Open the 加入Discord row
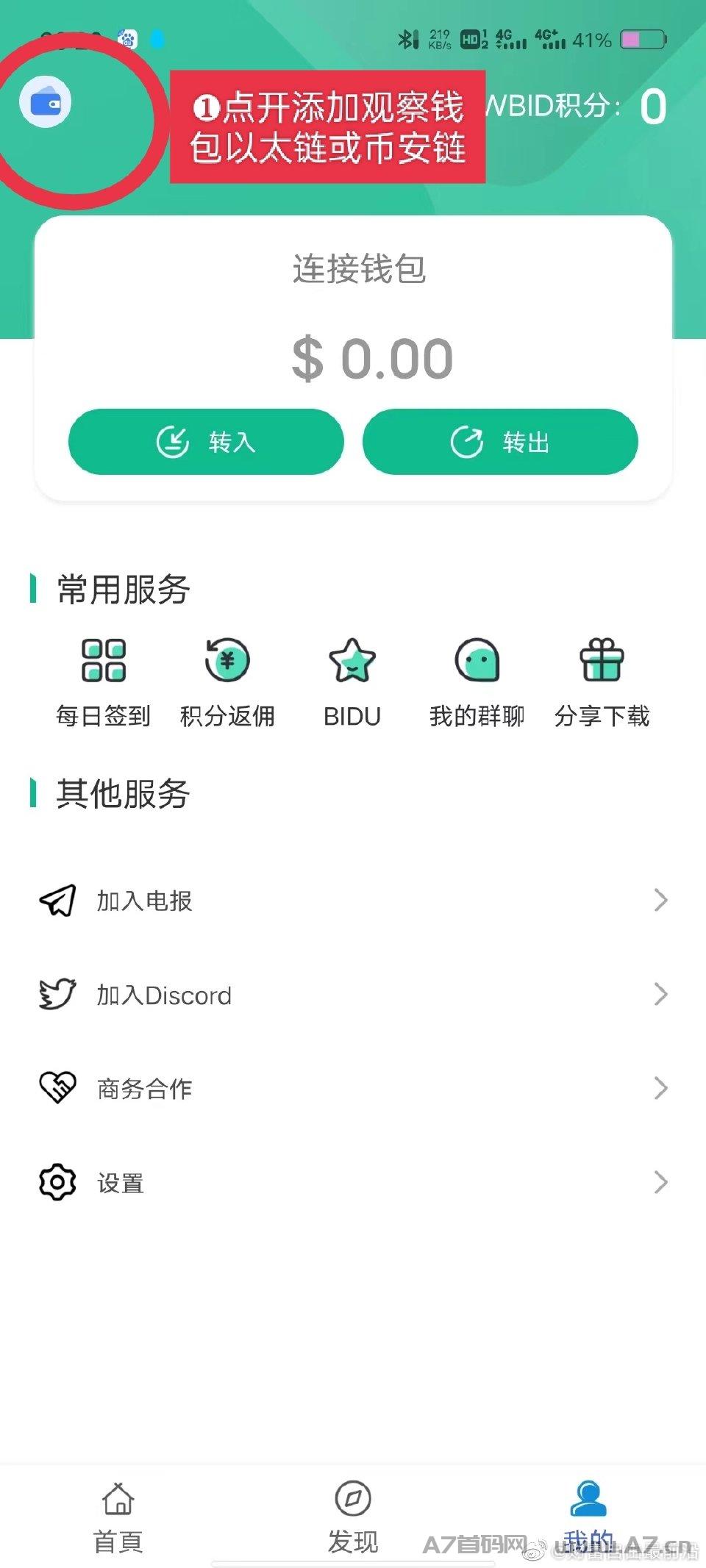This screenshot has height=1568, width=706. click(353, 995)
